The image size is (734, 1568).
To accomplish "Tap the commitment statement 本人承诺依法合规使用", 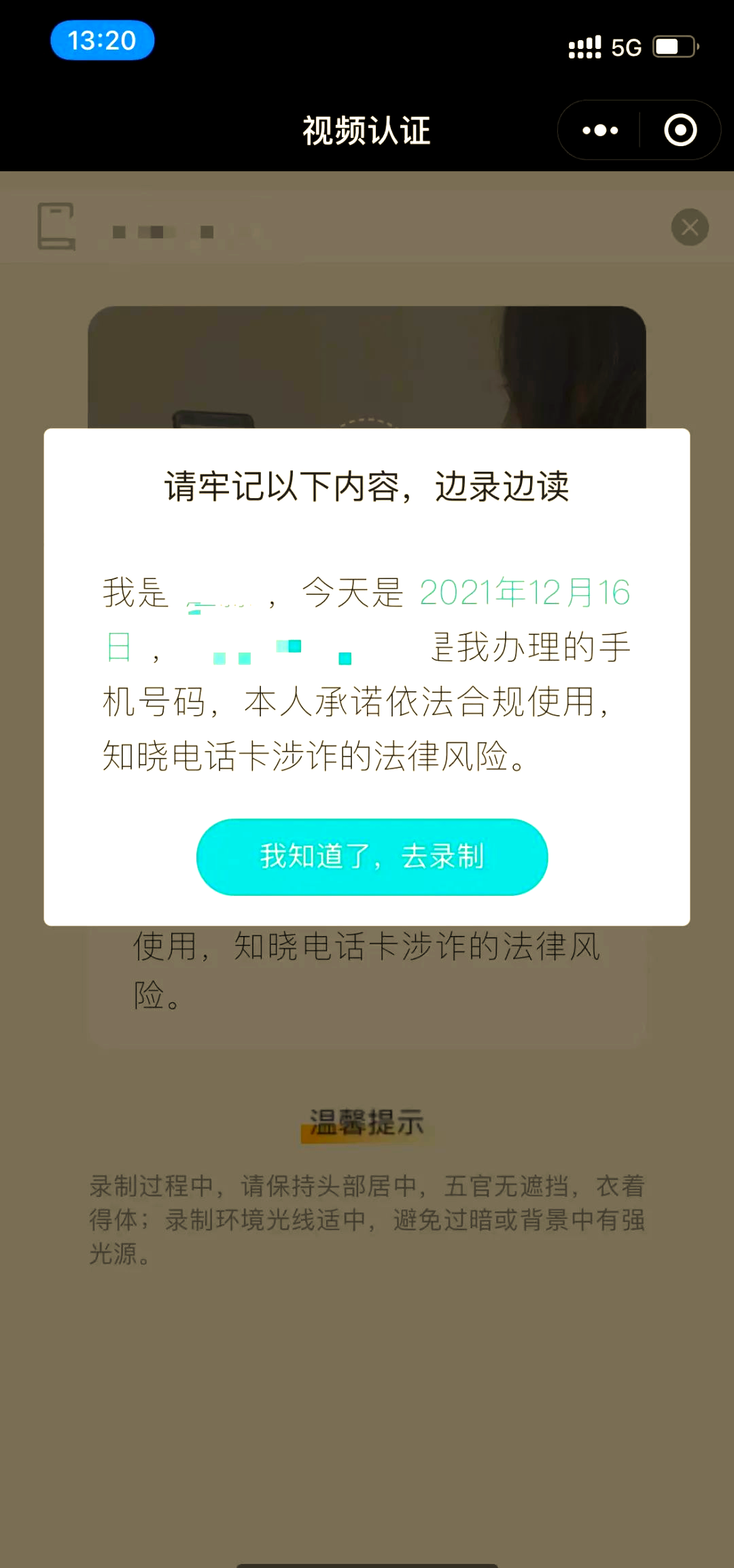I will [x=428, y=705].
